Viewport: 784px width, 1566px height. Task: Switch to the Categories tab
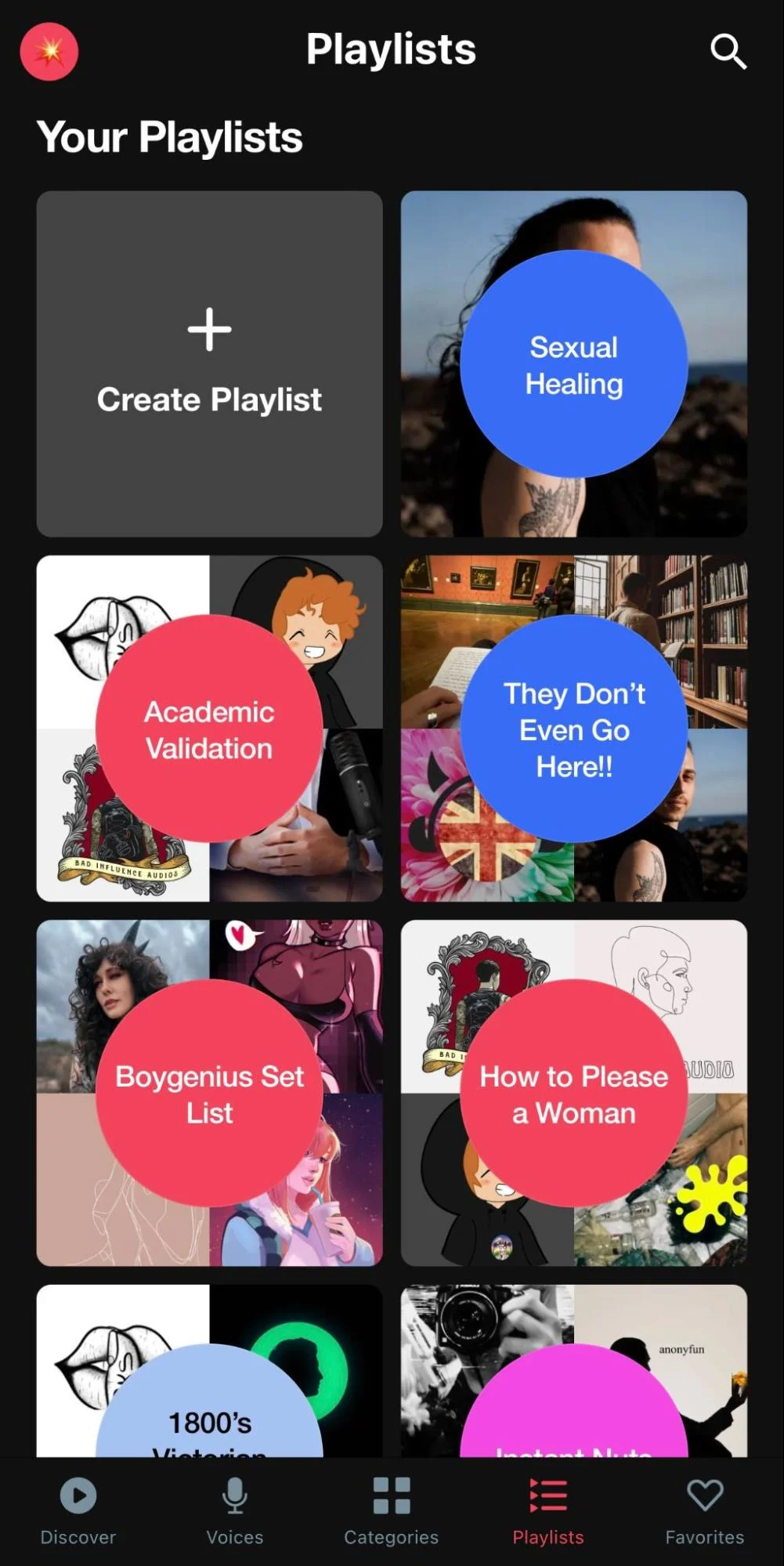[392, 1510]
